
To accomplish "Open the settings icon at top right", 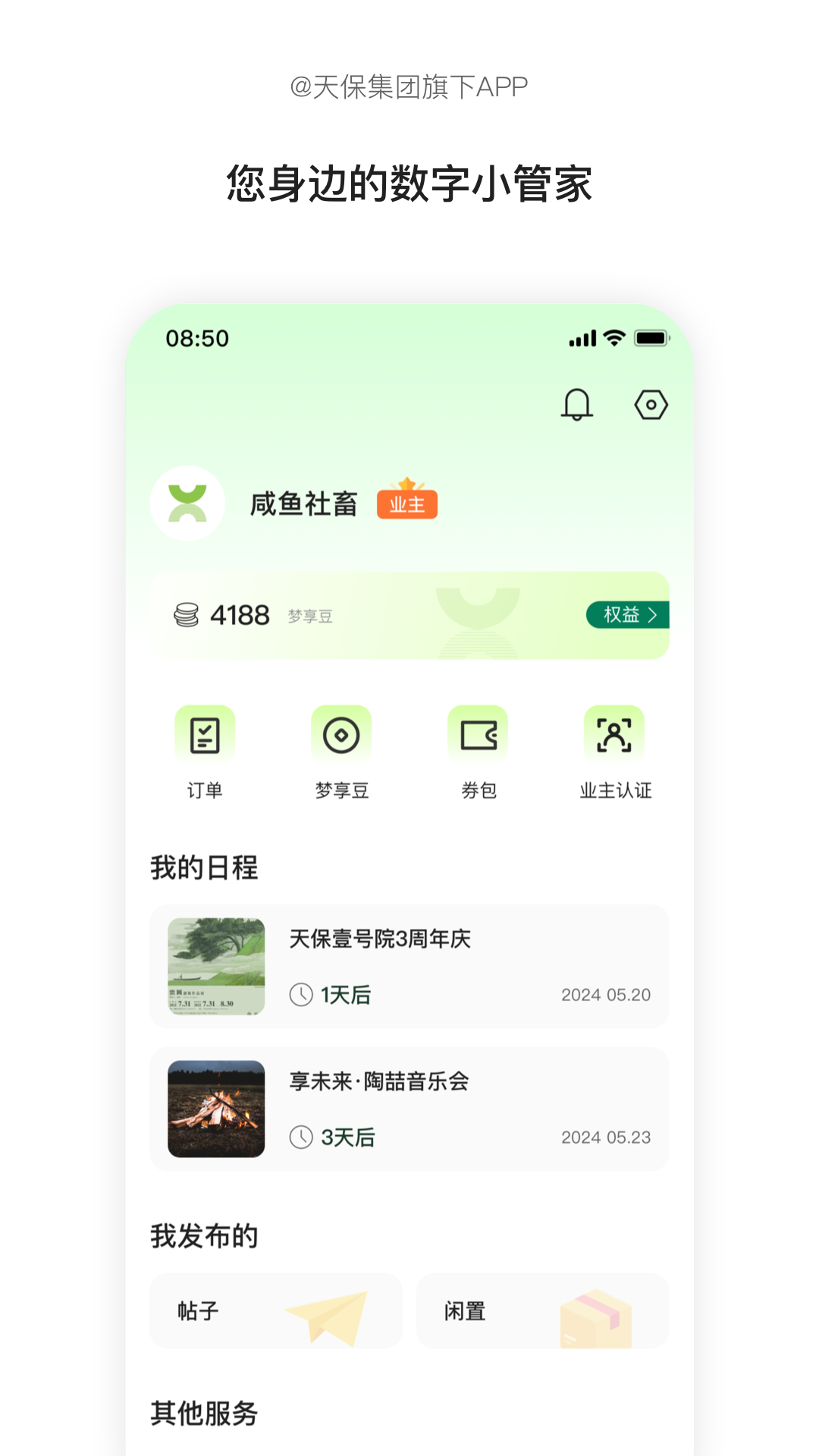I will pos(652,405).
